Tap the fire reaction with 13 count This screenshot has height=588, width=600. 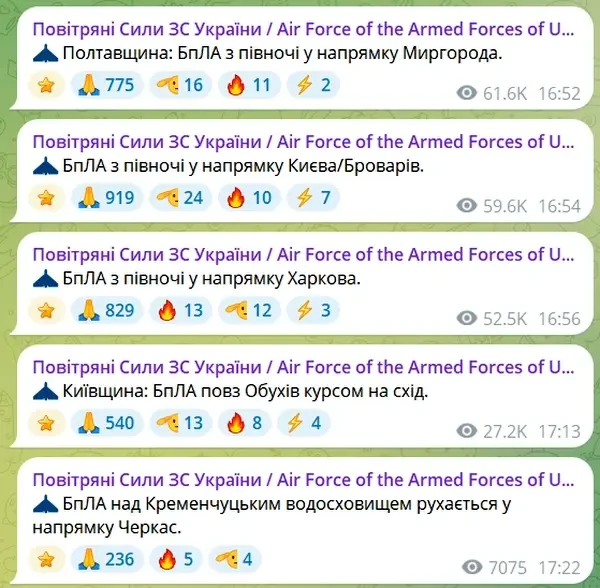pyautogui.click(x=179, y=310)
